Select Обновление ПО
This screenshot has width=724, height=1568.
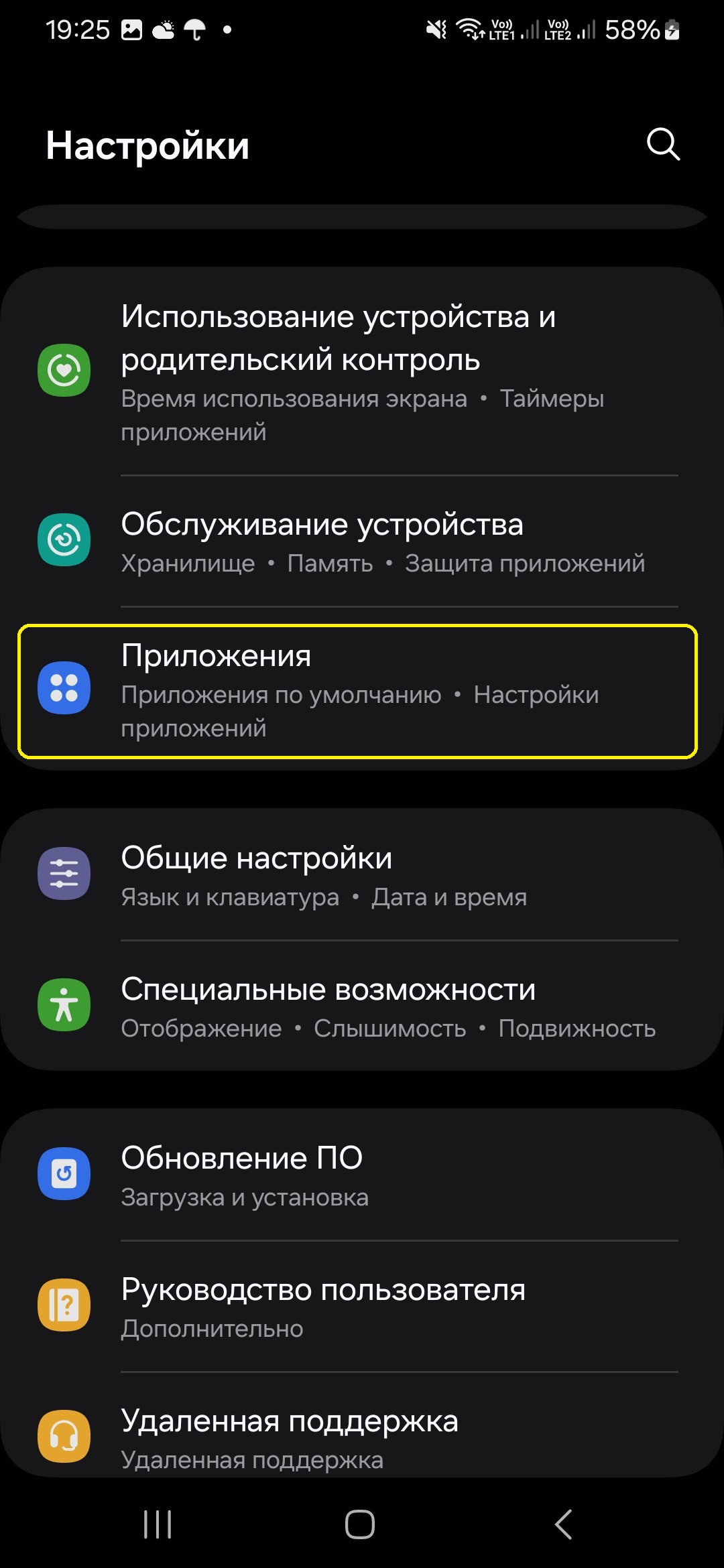tap(362, 1175)
